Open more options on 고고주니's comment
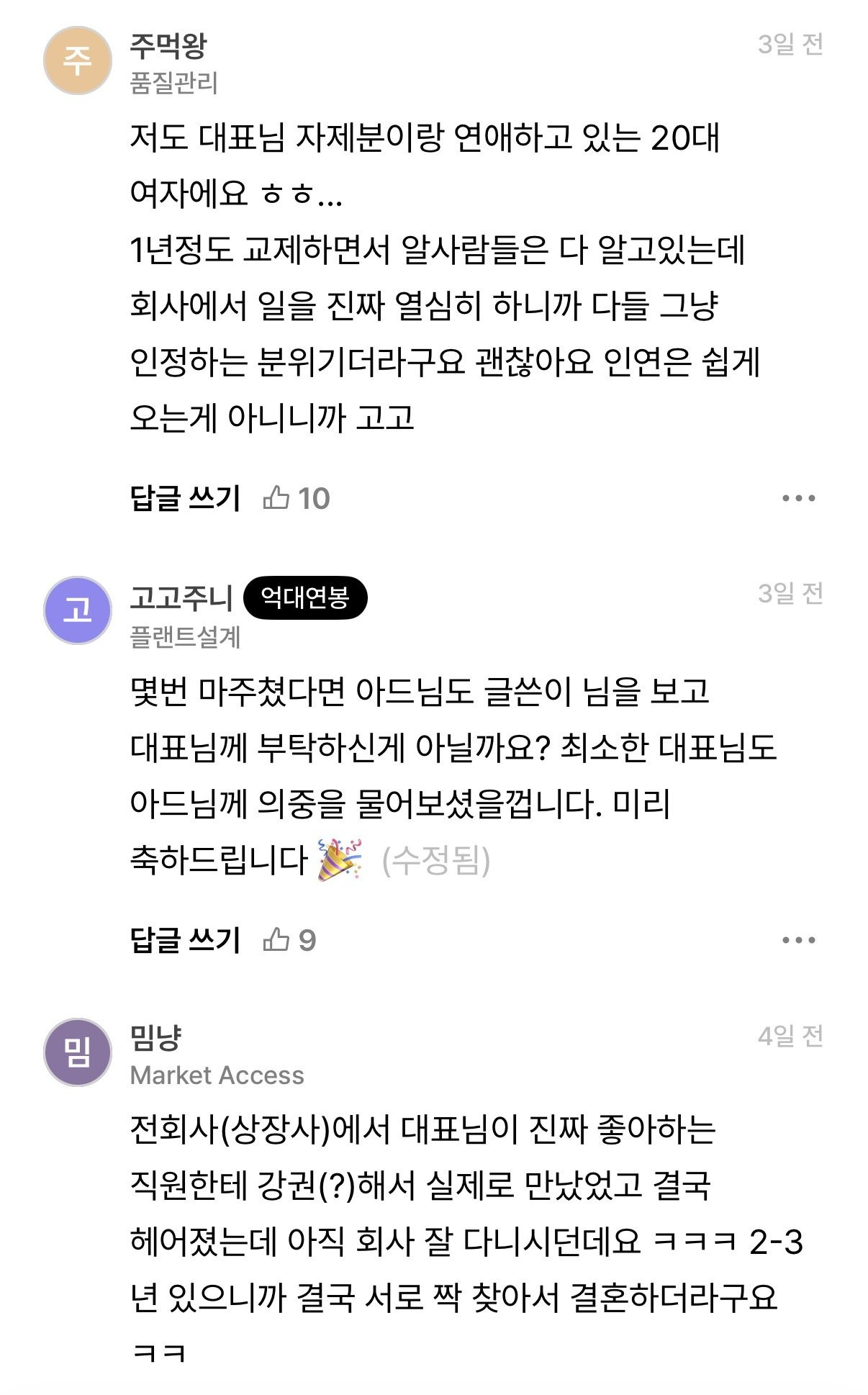This screenshot has height=1395, width=868. point(798,940)
